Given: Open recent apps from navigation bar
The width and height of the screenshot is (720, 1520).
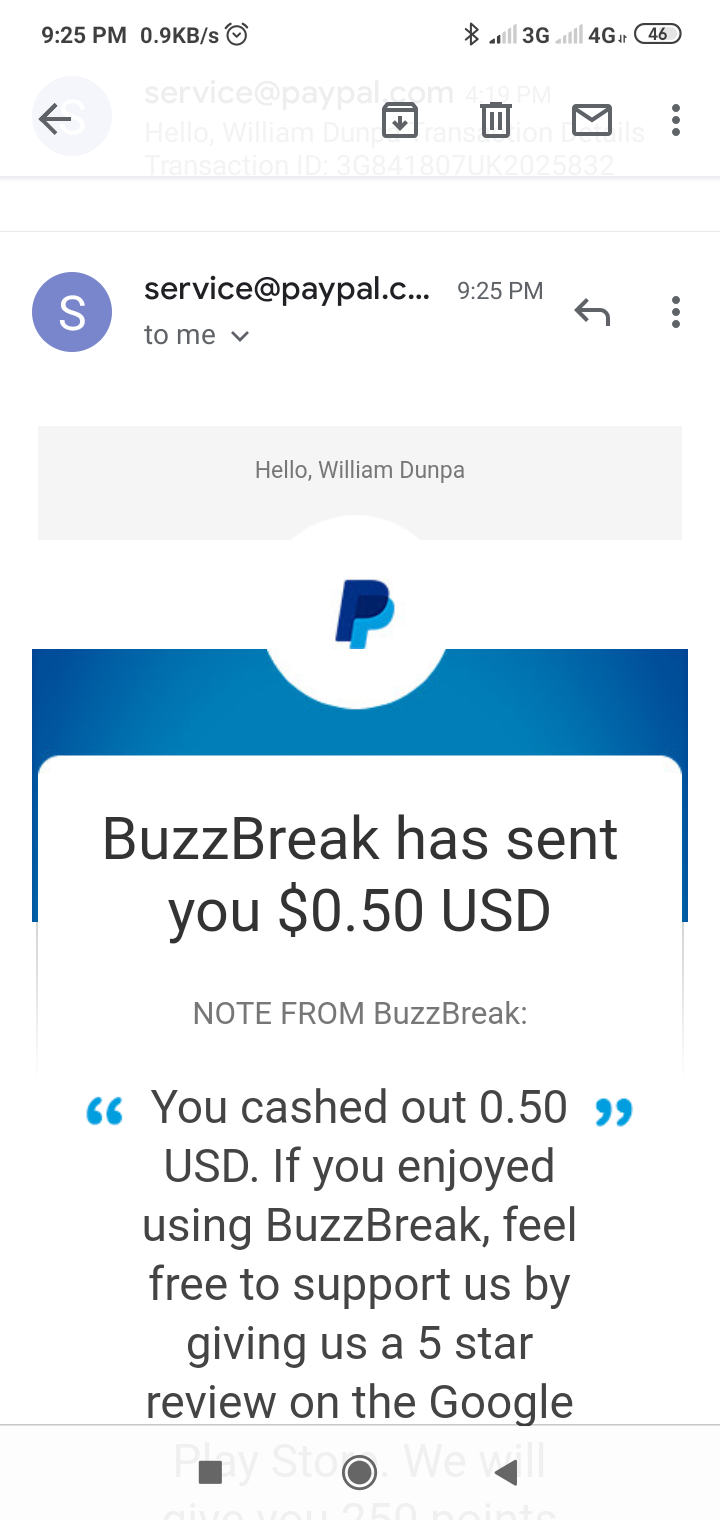Looking at the screenshot, I should click(210, 1472).
